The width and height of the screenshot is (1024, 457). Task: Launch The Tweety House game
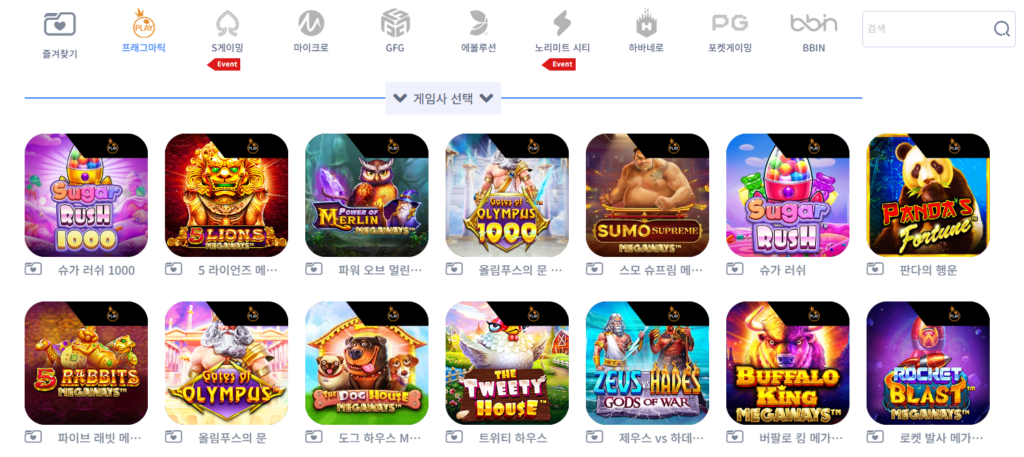click(507, 363)
